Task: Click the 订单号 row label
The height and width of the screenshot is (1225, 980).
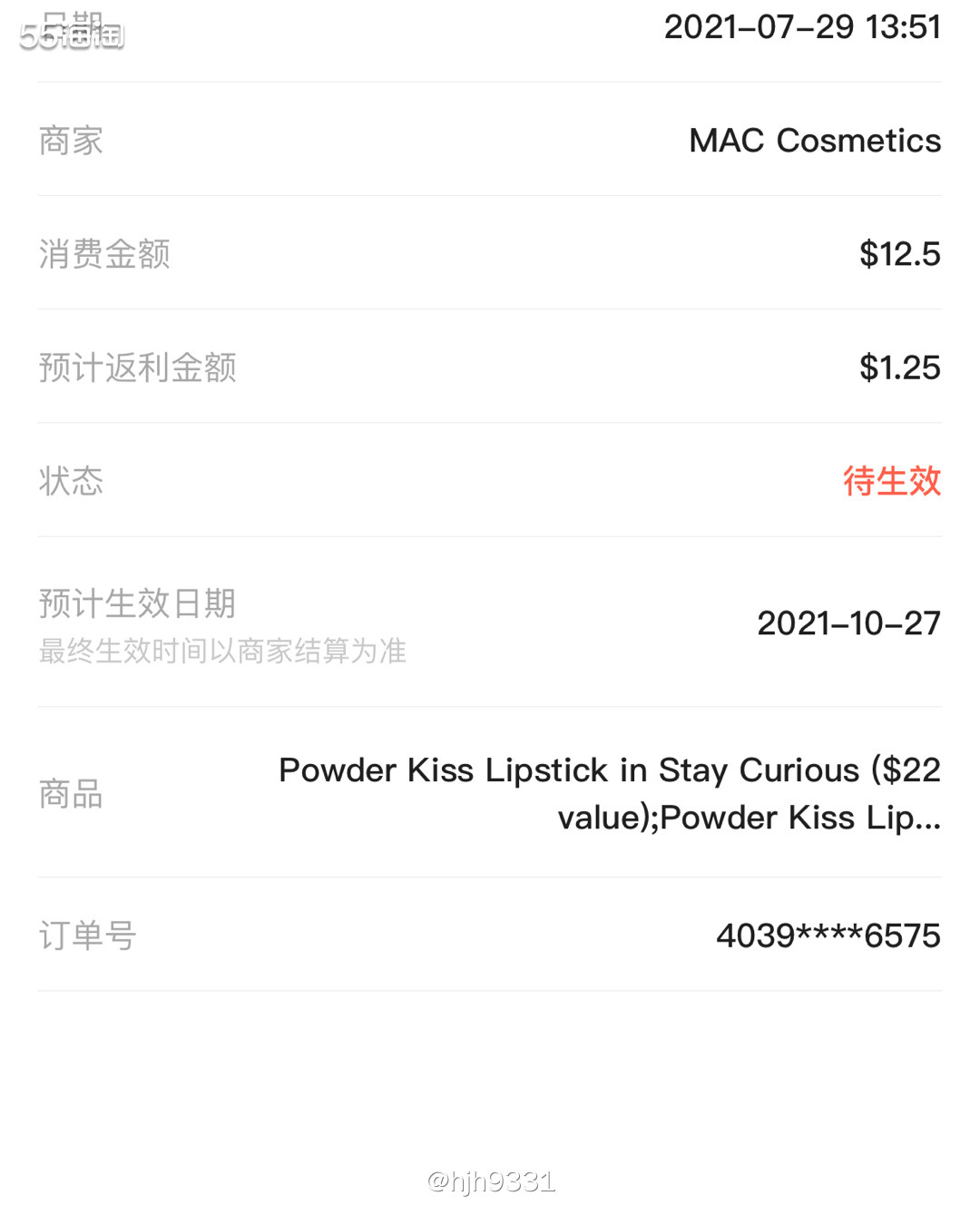Action: pyautogui.click(x=86, y=935)
